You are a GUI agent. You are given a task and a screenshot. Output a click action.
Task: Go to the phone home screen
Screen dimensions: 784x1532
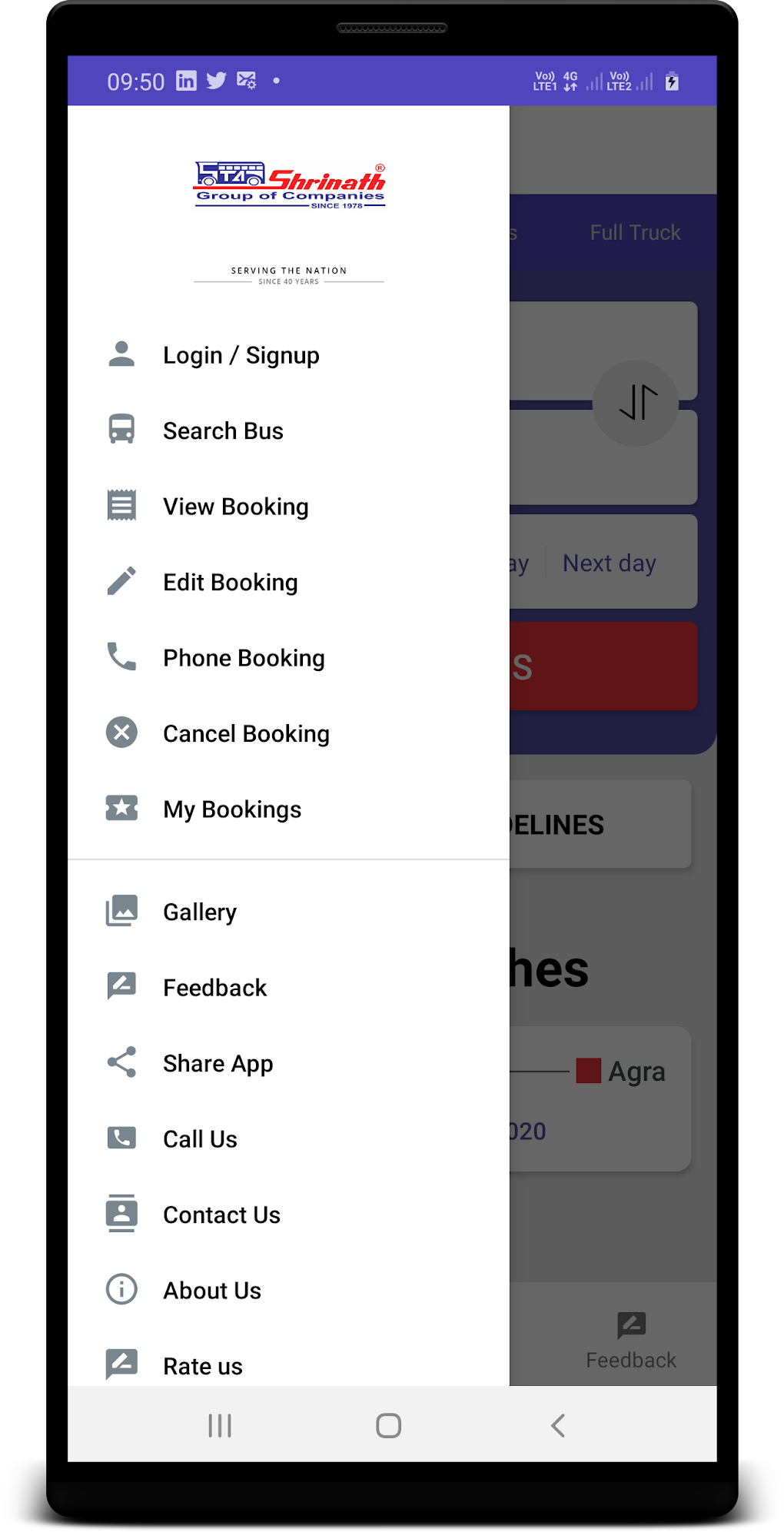pyautogui.click(x=388, y=1426)
